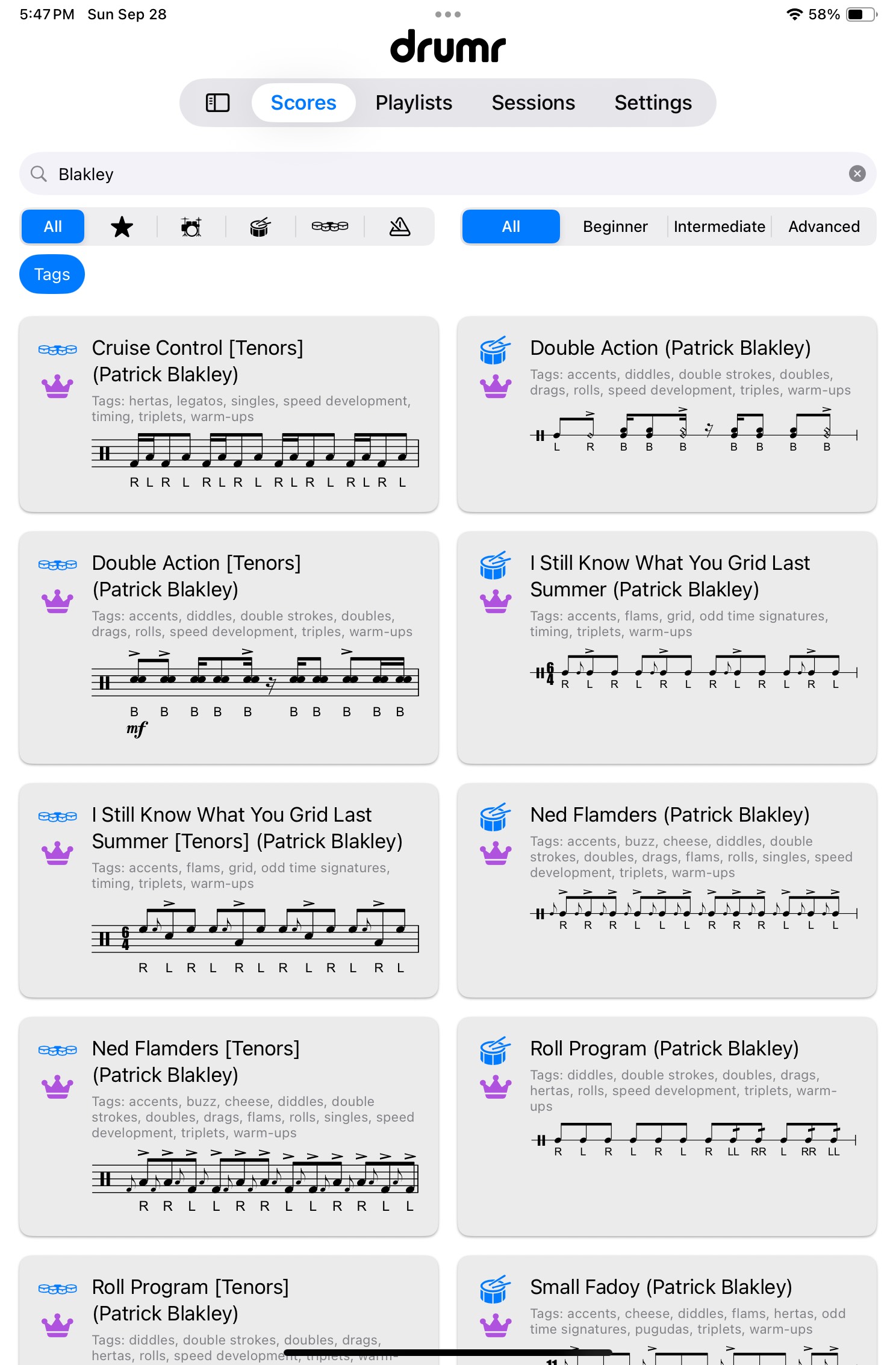896x1365 pixels.
Task: Filter by snare drum instrument
Action: [x=260, y=227]
